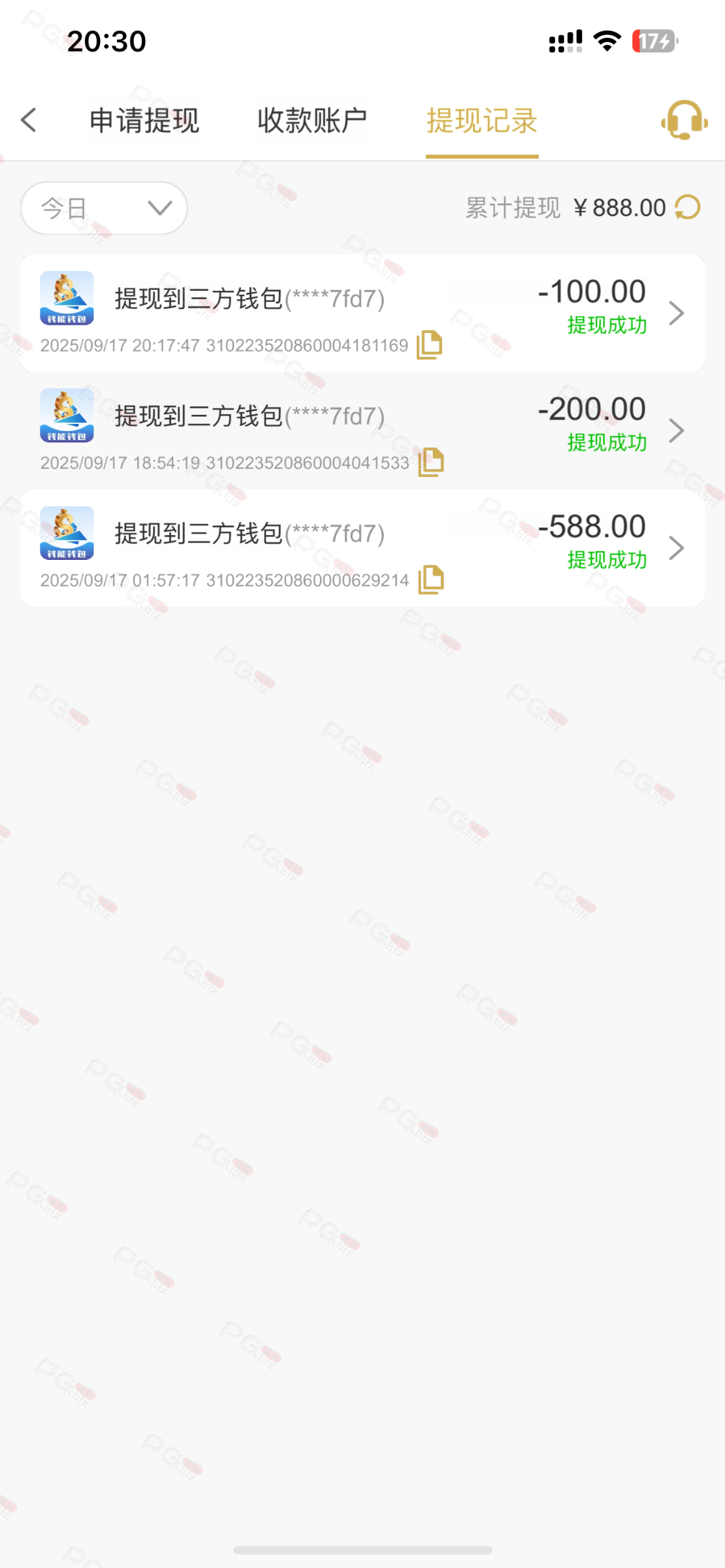Switch to the 申请提现 tab

[x=144, y=121]
